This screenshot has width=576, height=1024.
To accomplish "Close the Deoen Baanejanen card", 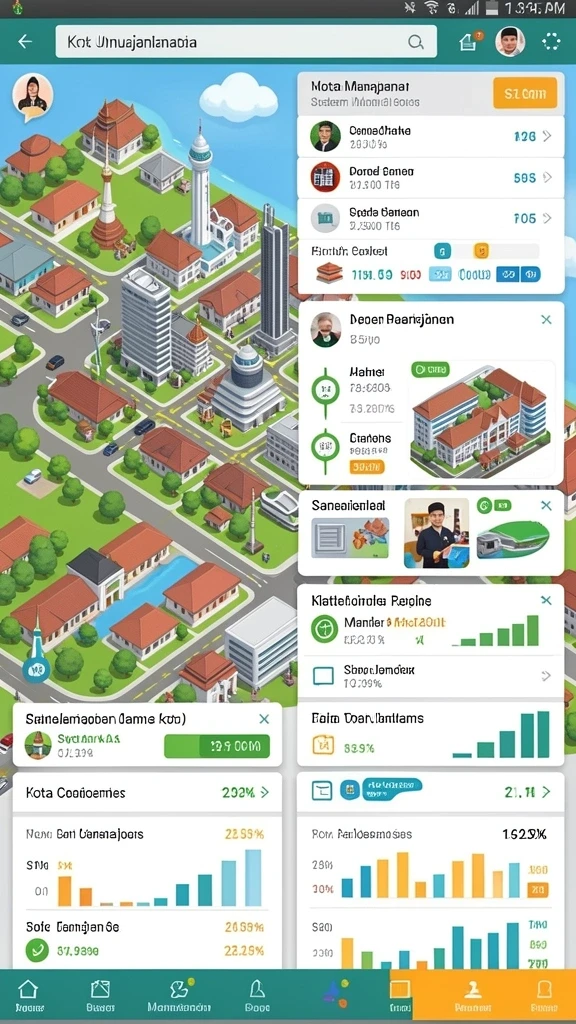I will (546, 320).
